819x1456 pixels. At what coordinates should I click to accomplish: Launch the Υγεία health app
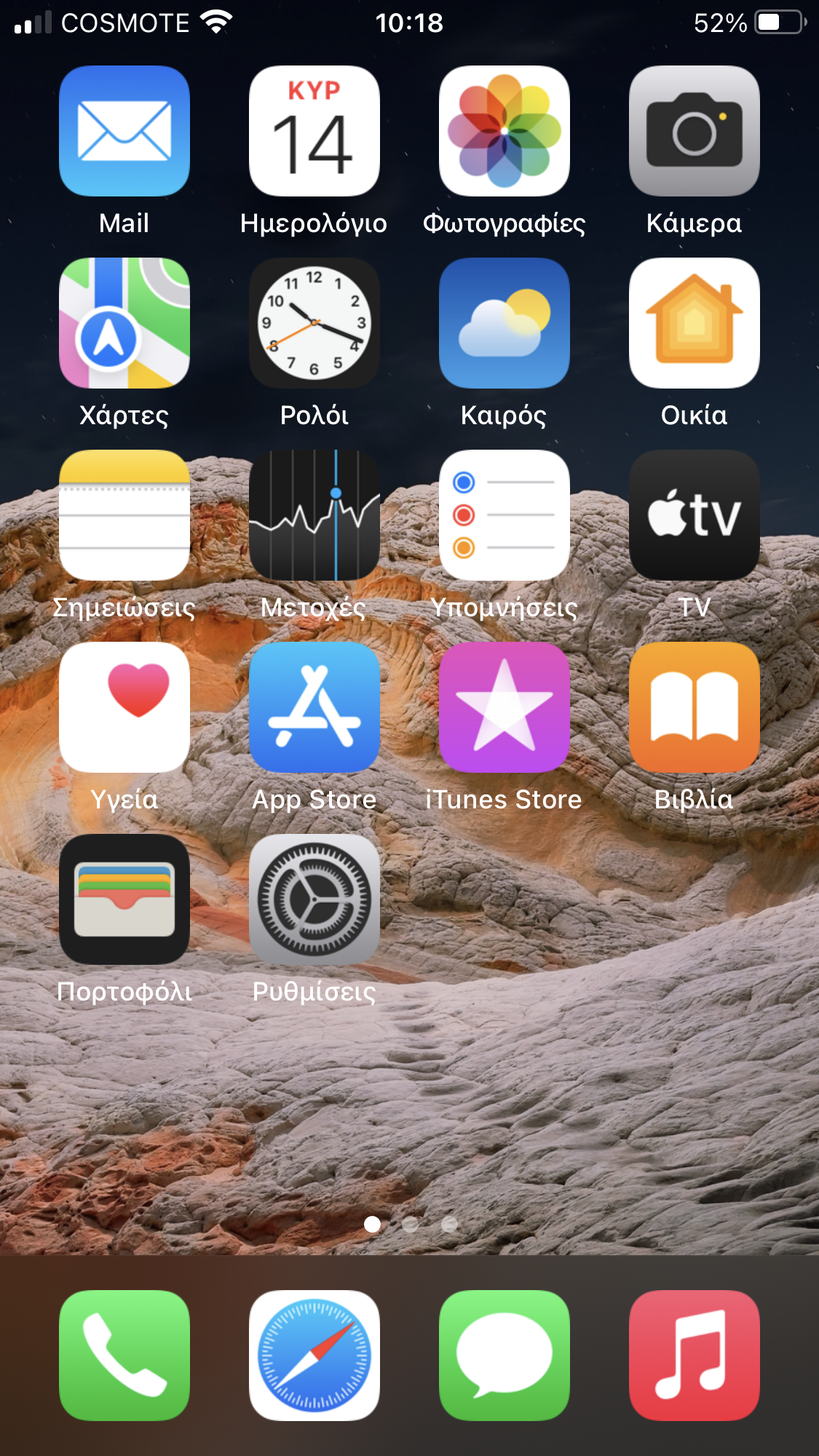tap(124, 707)
